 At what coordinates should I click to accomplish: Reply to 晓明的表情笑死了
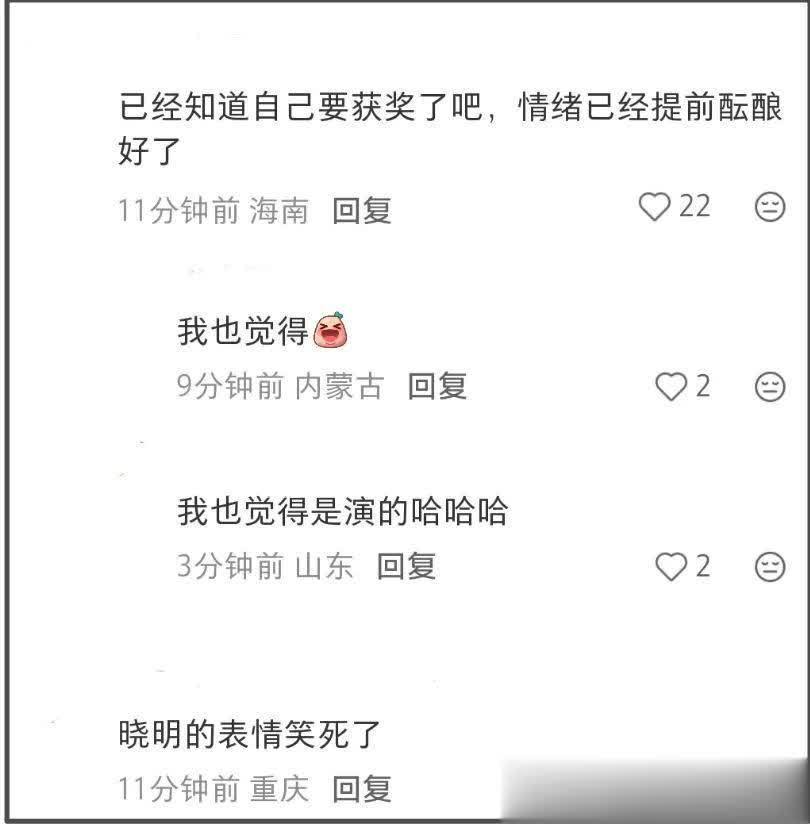tap(361, 789)
